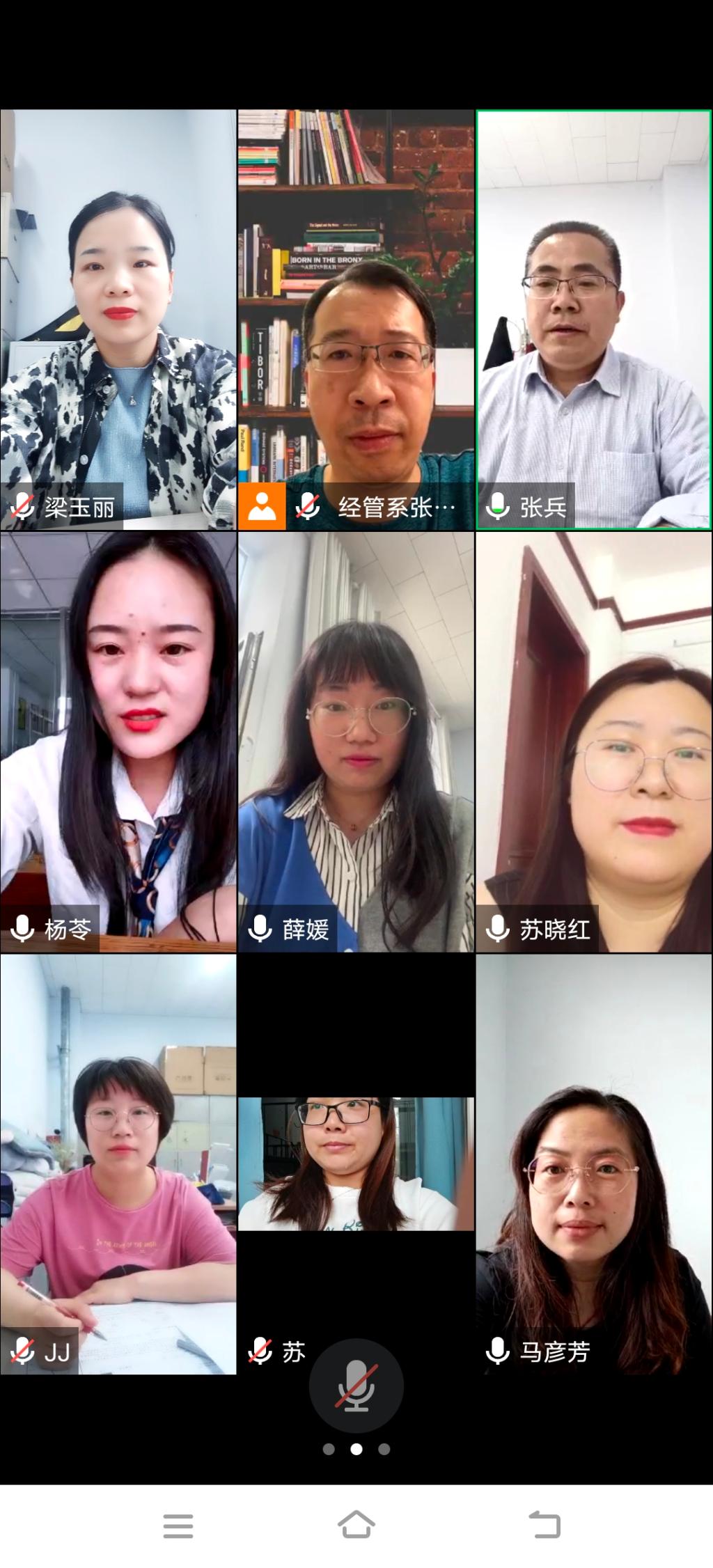Go to the first page indicator dot

pos(329,1449)
